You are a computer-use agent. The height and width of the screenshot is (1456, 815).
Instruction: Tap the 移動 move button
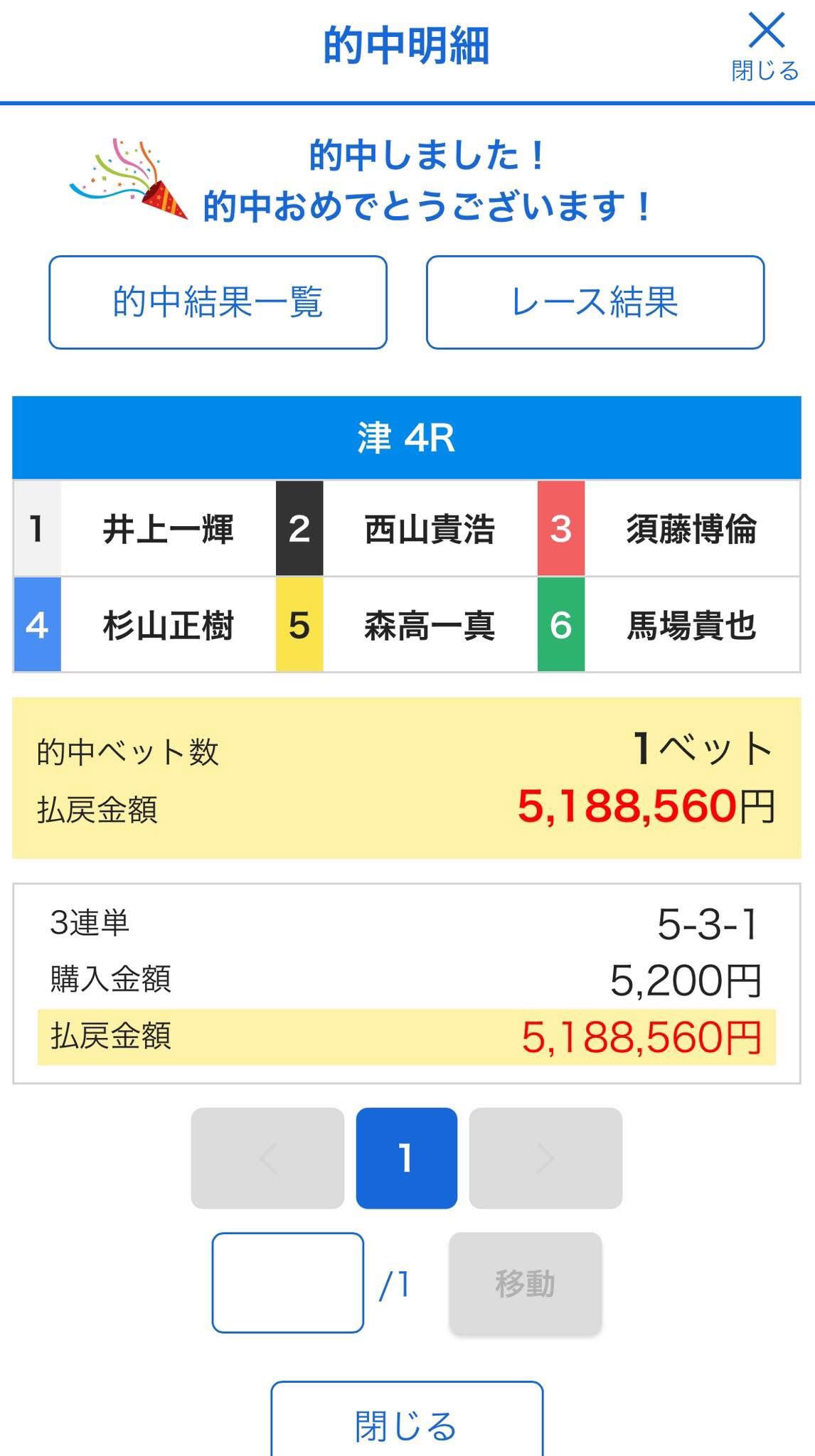pyautogui.click(x=525, y=1283)
